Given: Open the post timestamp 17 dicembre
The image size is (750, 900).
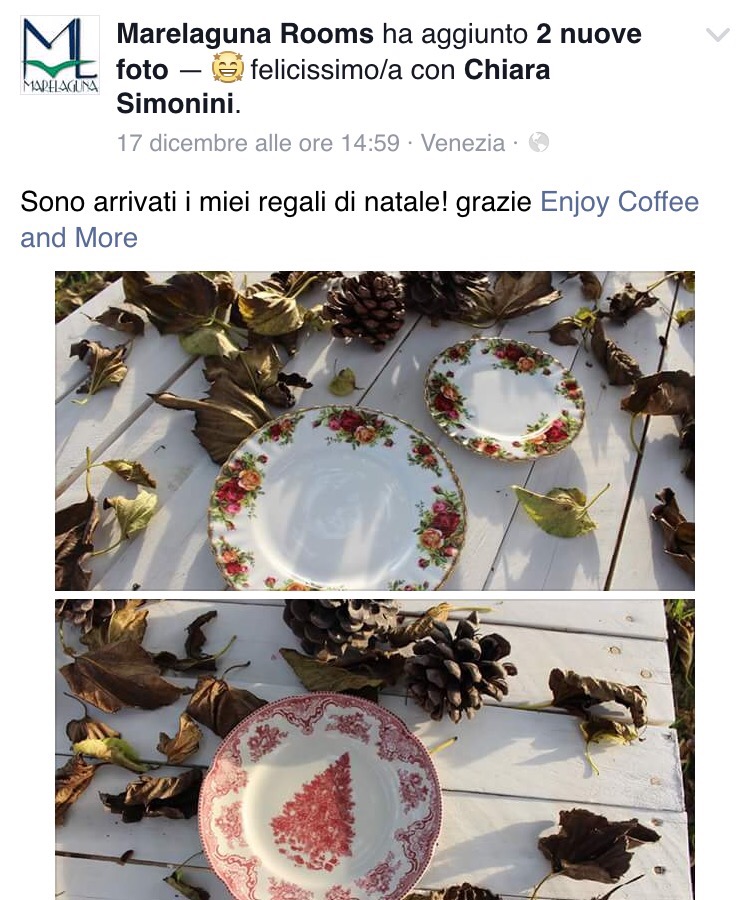Looking at the screenshot, I should (258, 143).
